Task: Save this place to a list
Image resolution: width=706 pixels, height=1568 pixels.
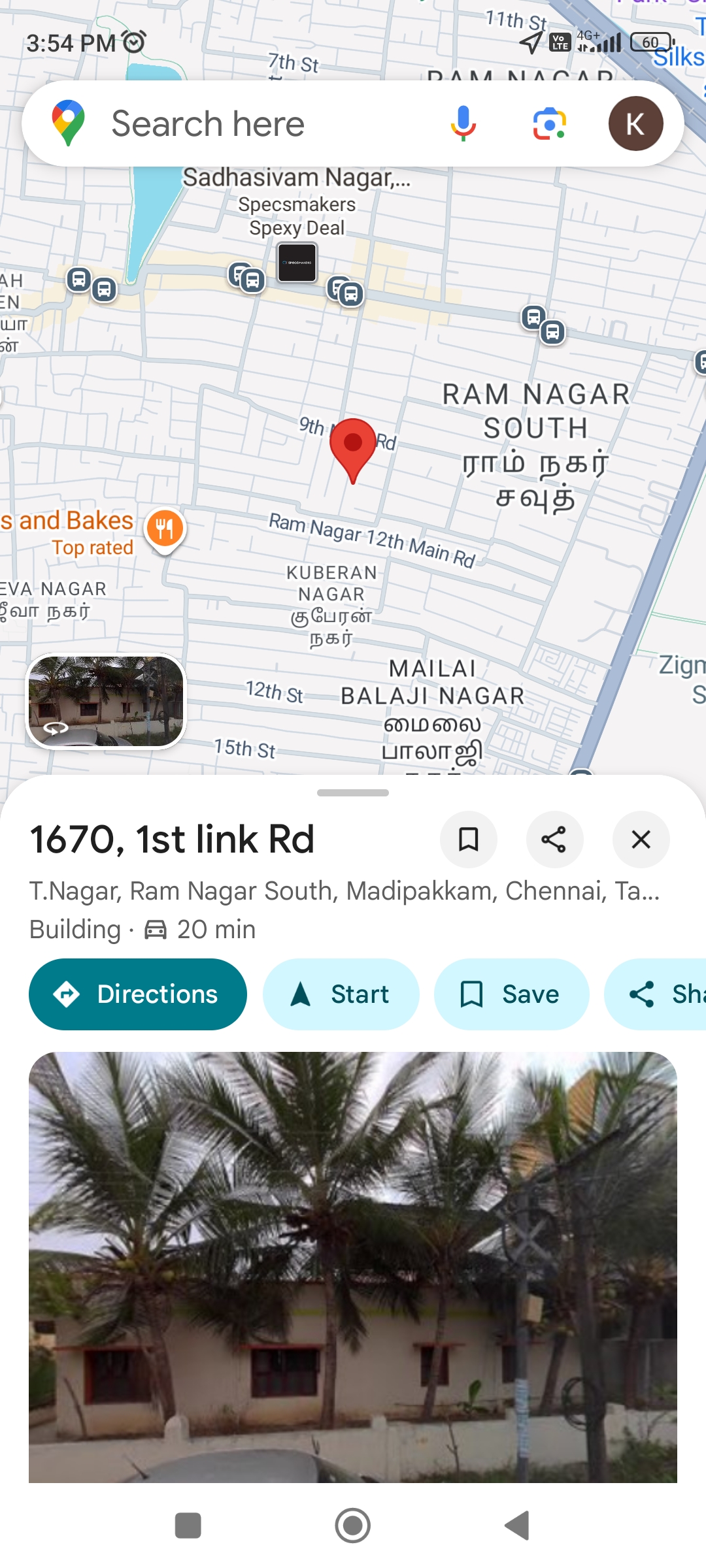Action: point(511,994)
